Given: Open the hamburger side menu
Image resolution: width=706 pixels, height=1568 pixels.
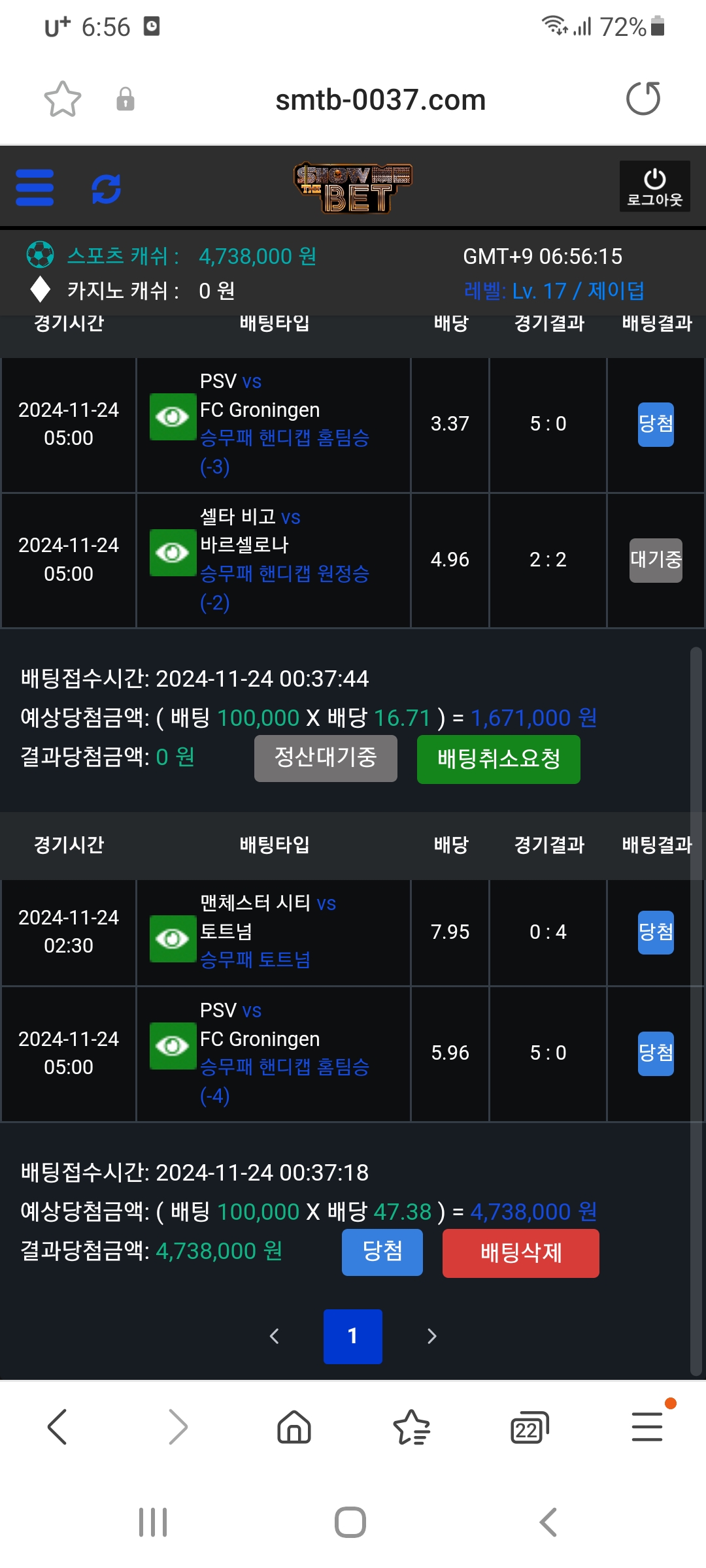Looking at the screenshot, I should point(35,188).
